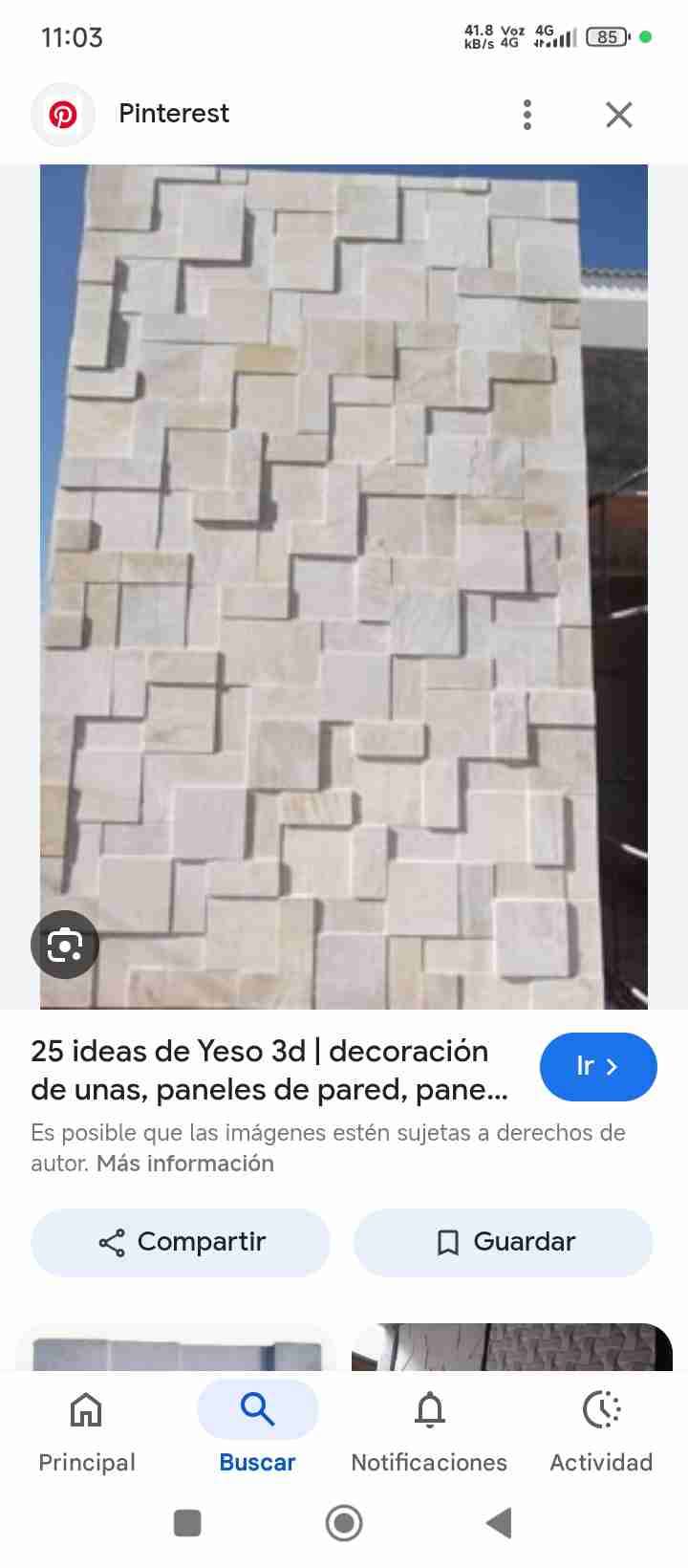Open the three-dot overflow menu
This screenshot has width=688, height=1568.
(527, 114)
